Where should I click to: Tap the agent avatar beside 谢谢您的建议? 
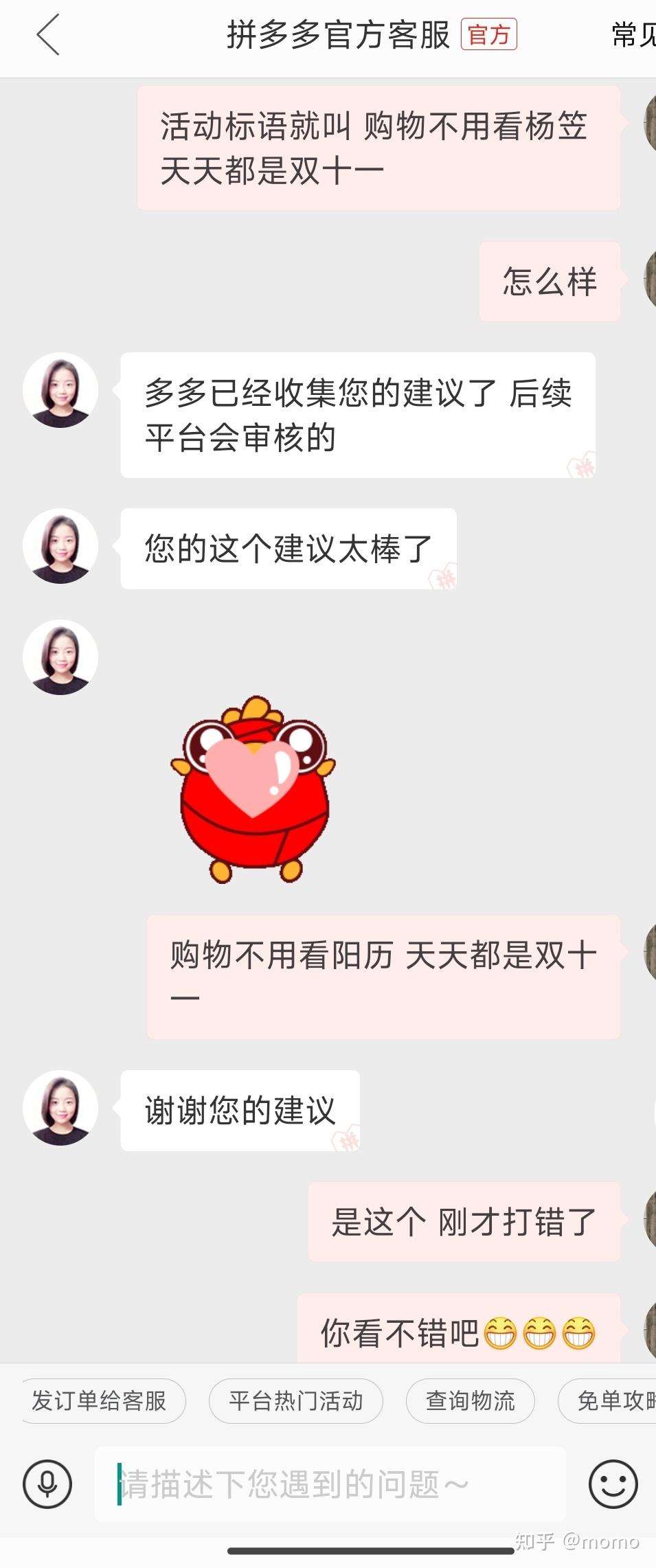(x=60, y=1107)
